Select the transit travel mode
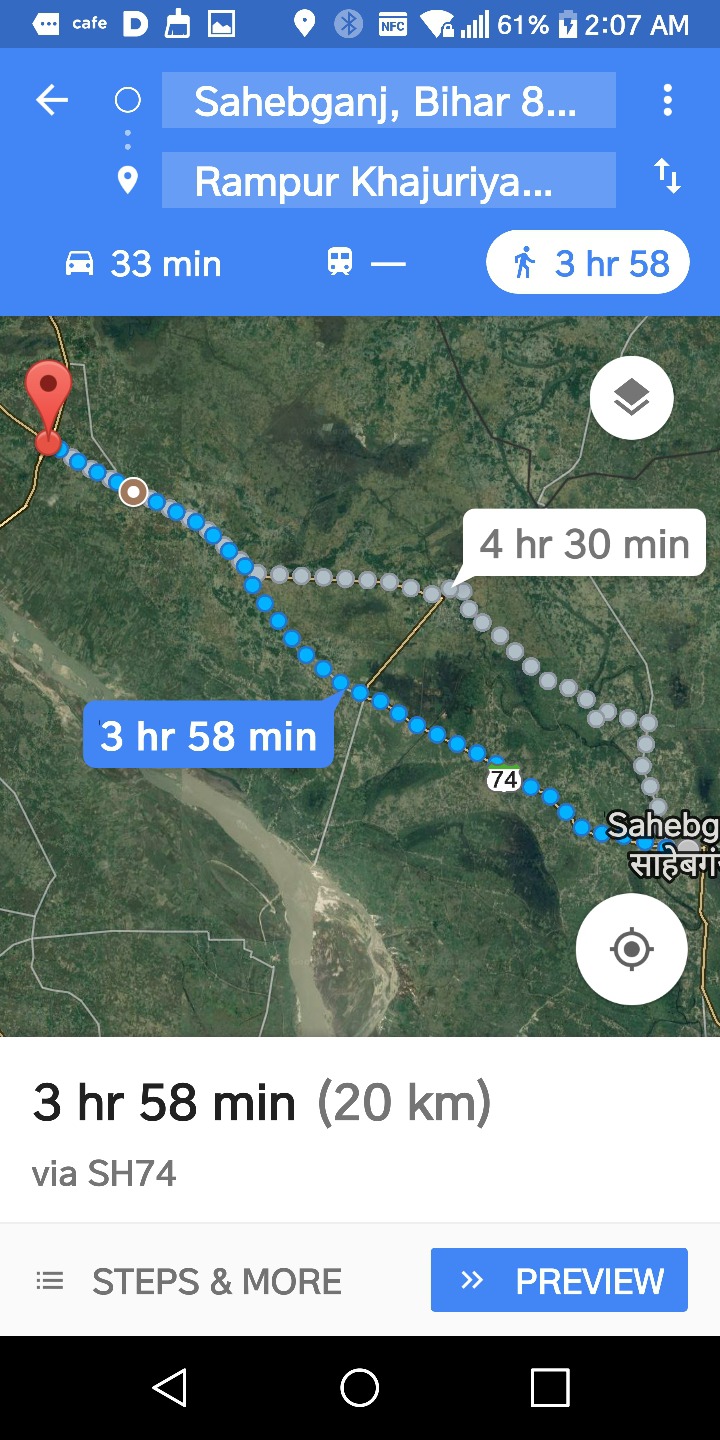Image resolution: width=720 pixels, height=1440 pixels. (365, 264)
